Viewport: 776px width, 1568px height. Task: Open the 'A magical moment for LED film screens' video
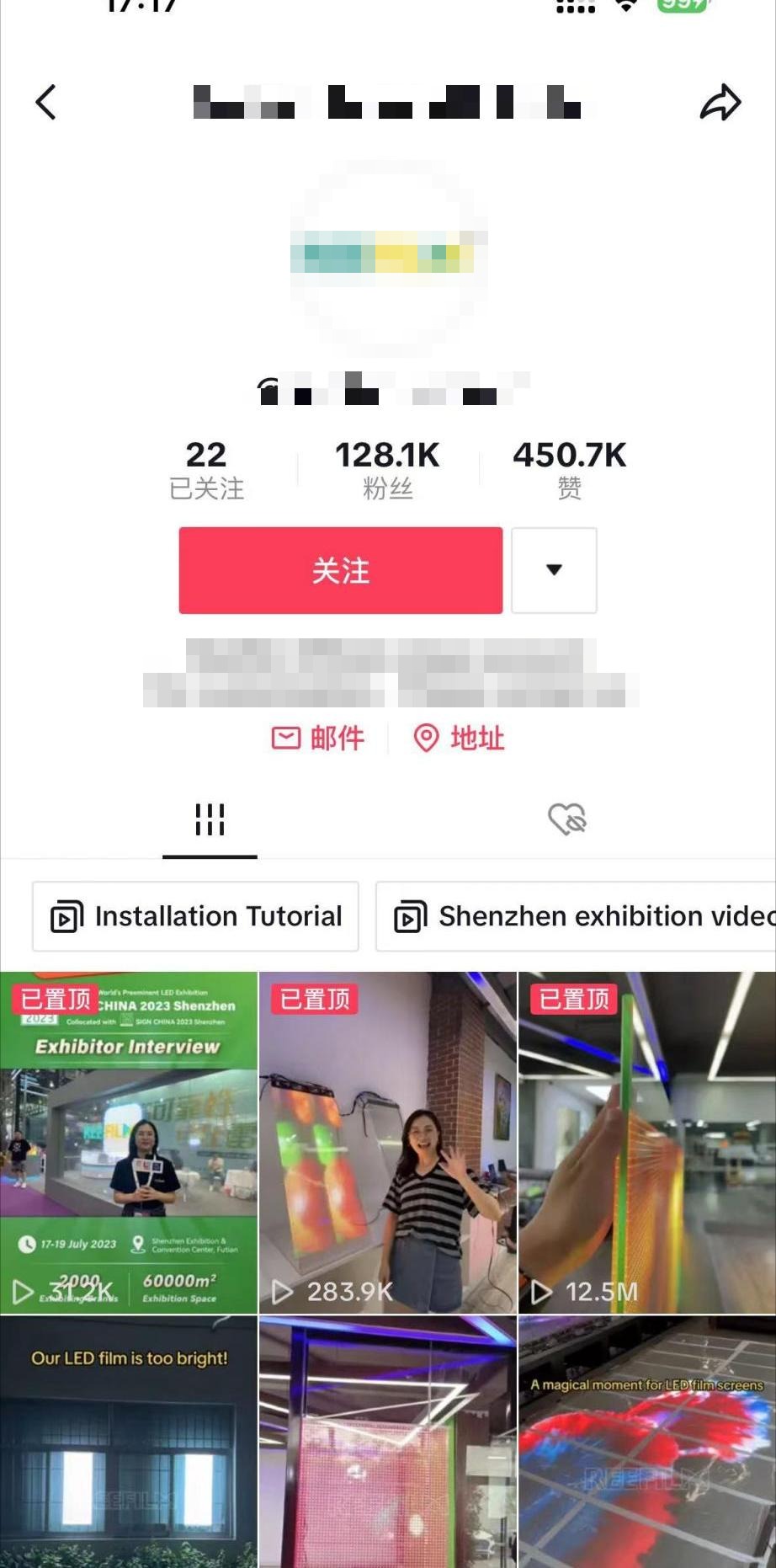click(x=647, y=1442)
